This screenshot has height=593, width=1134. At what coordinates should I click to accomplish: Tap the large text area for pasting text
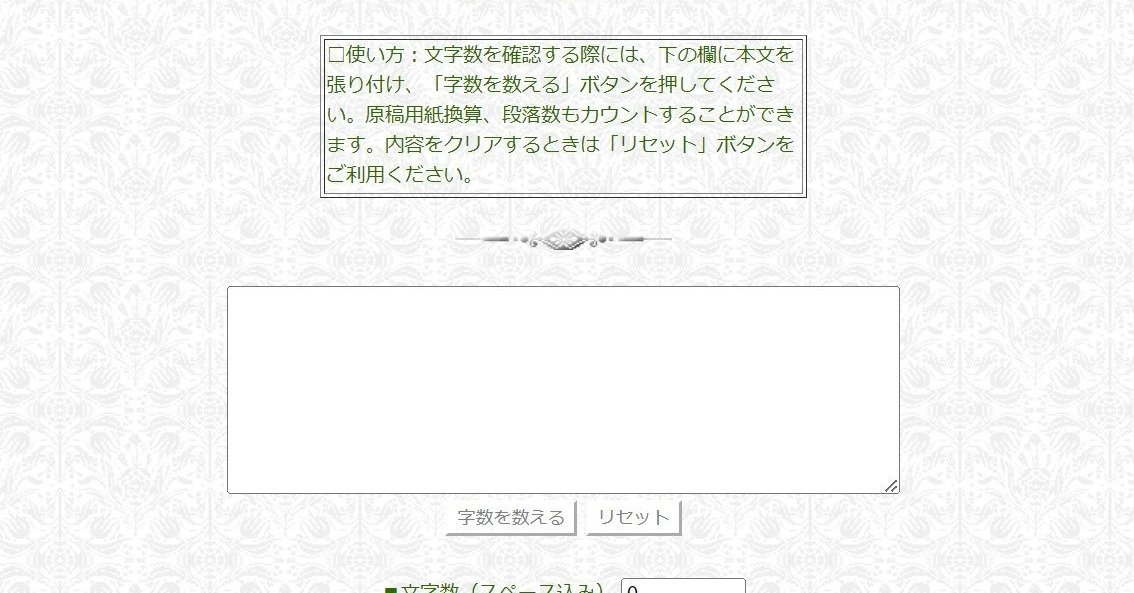pos(563,390)
